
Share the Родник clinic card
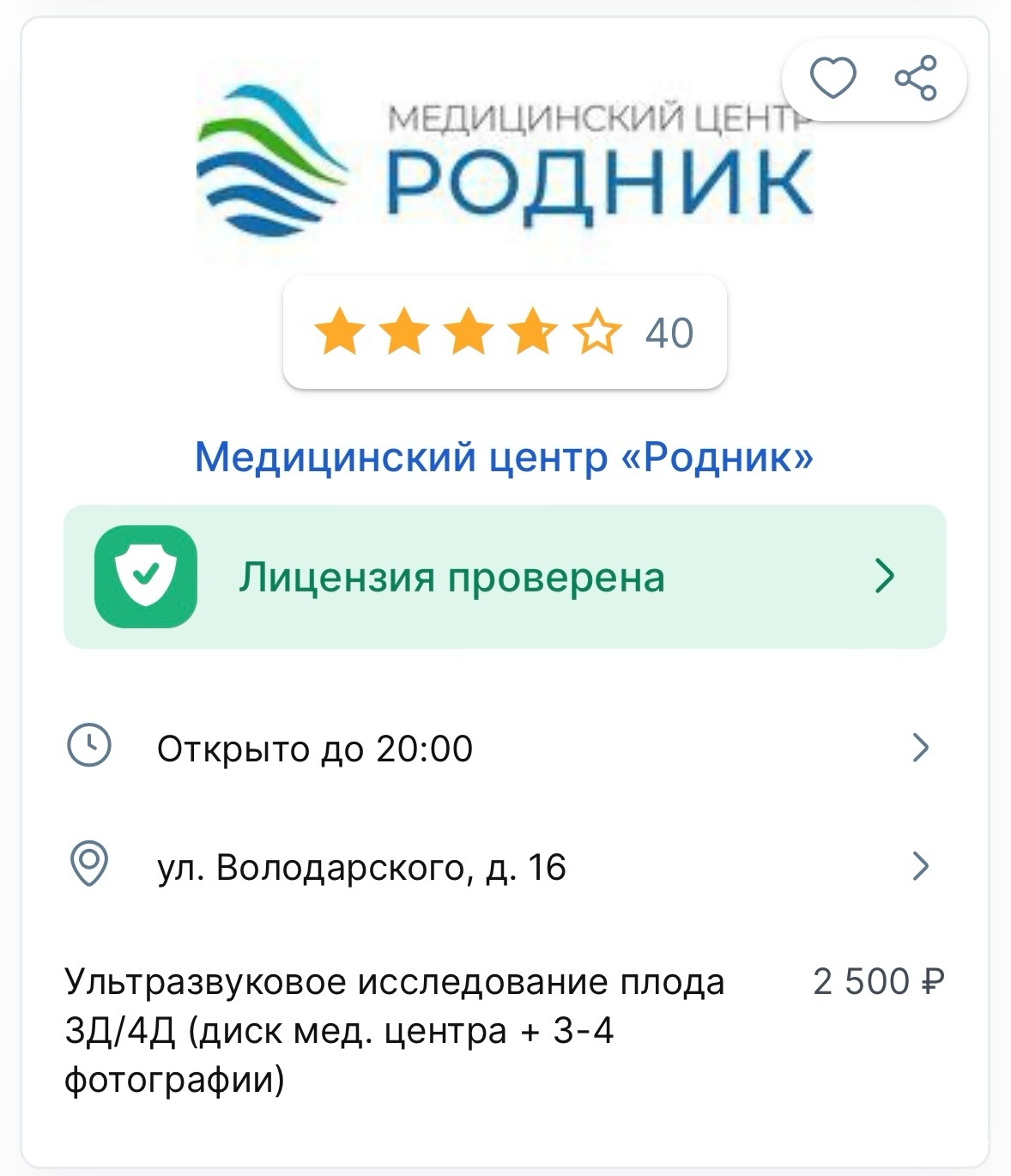point(916,79)
